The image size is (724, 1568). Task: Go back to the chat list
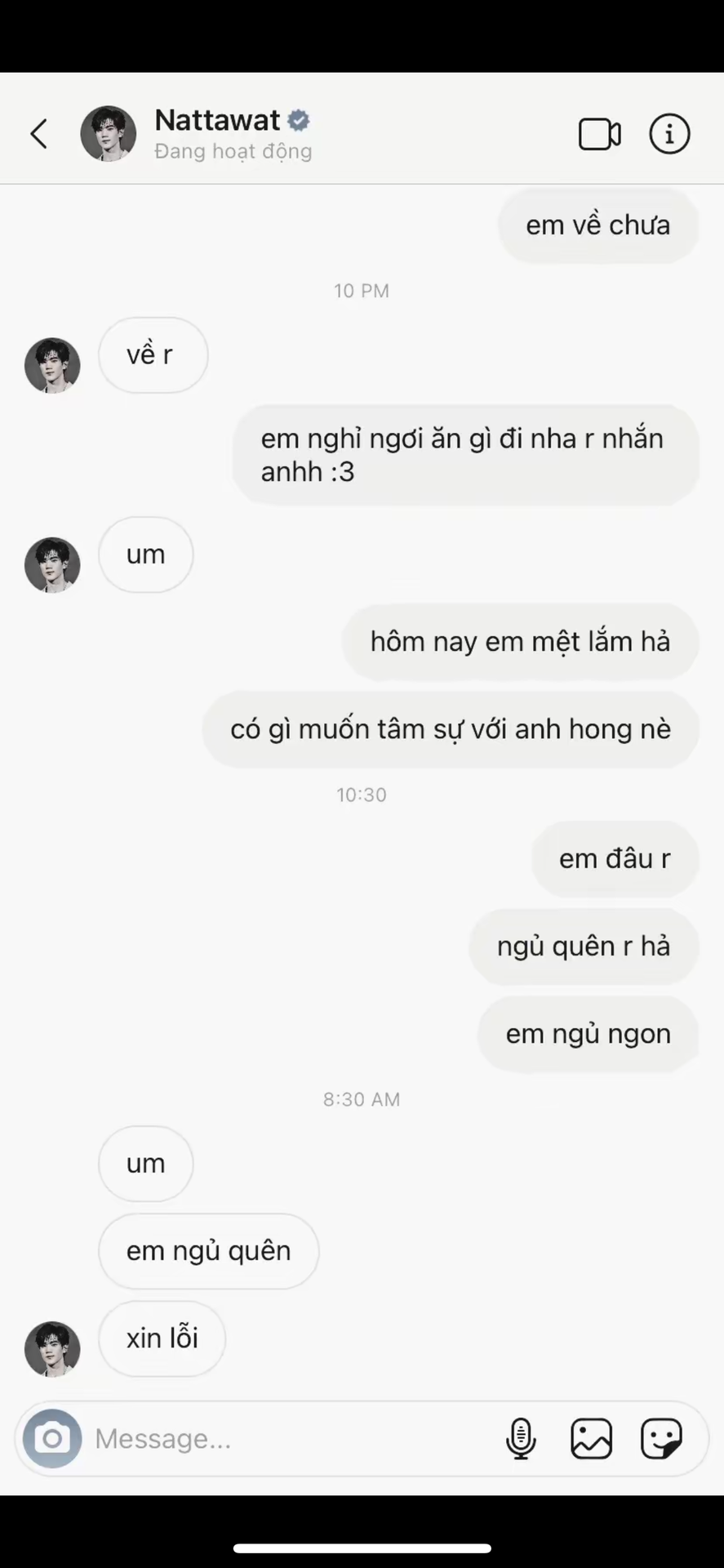[38, 134]
